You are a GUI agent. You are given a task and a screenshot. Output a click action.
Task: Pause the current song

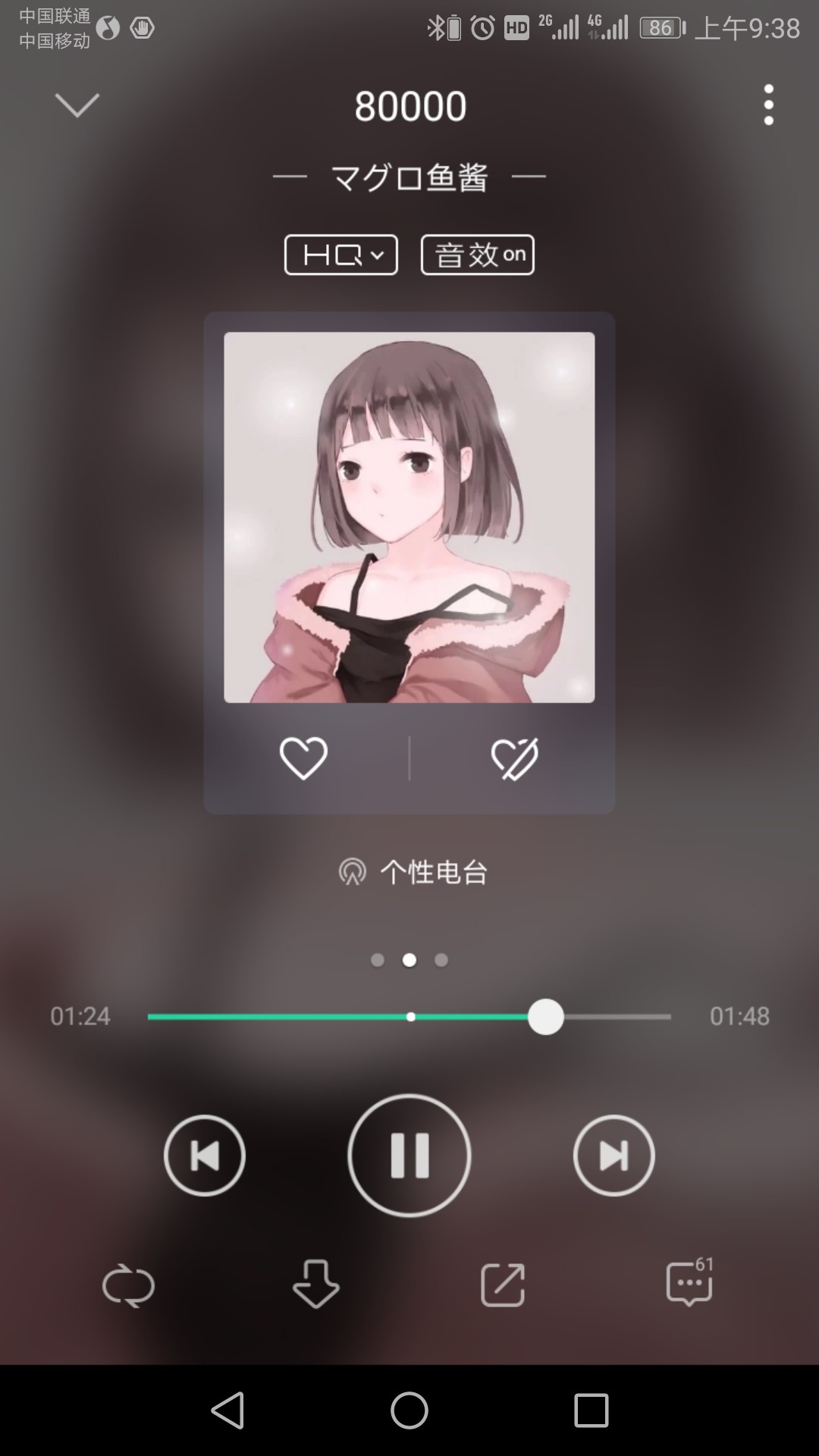tap(409, 1155)
